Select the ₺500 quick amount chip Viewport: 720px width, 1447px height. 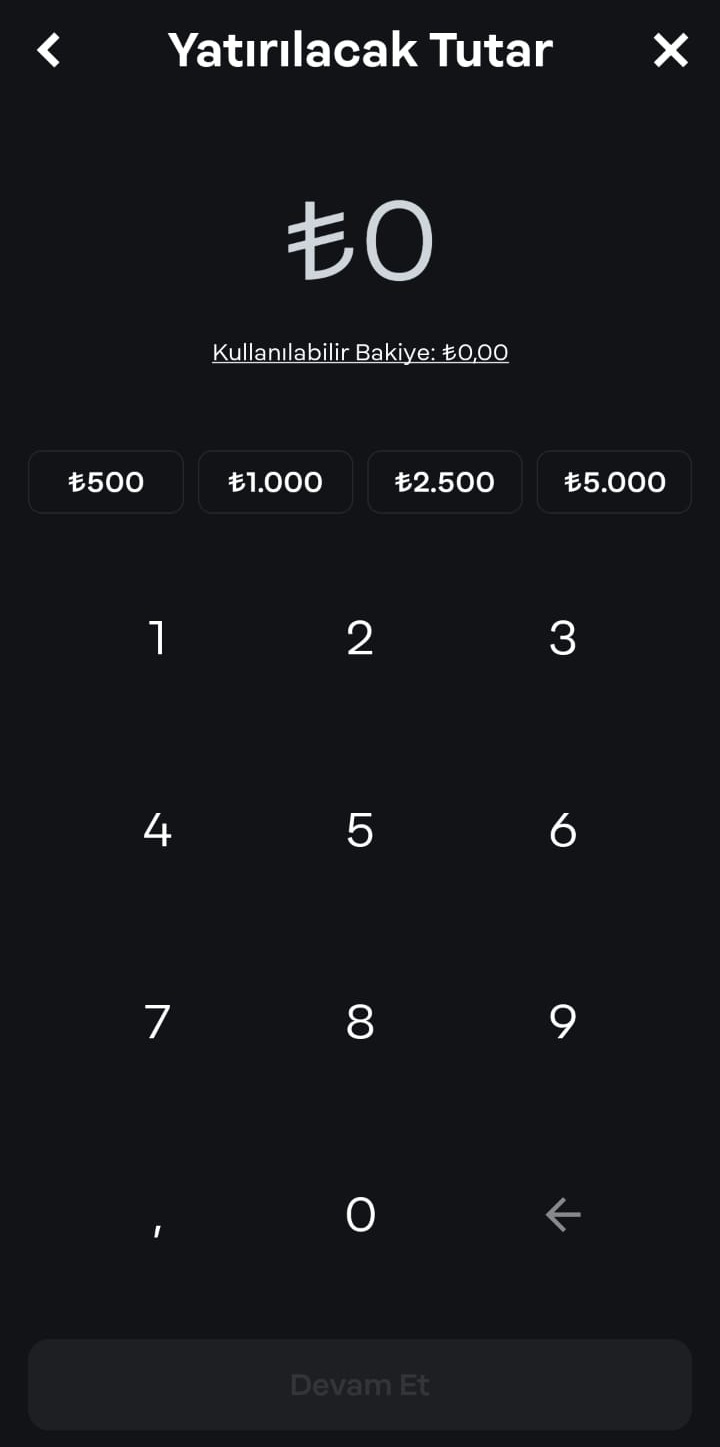coord(106,482)
